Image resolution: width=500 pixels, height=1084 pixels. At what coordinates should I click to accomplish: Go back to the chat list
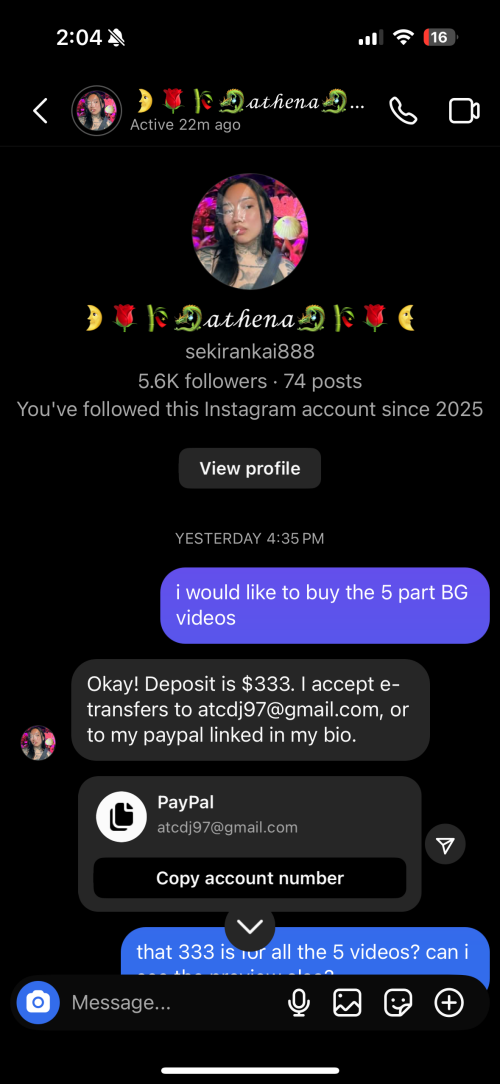(41, 111)
